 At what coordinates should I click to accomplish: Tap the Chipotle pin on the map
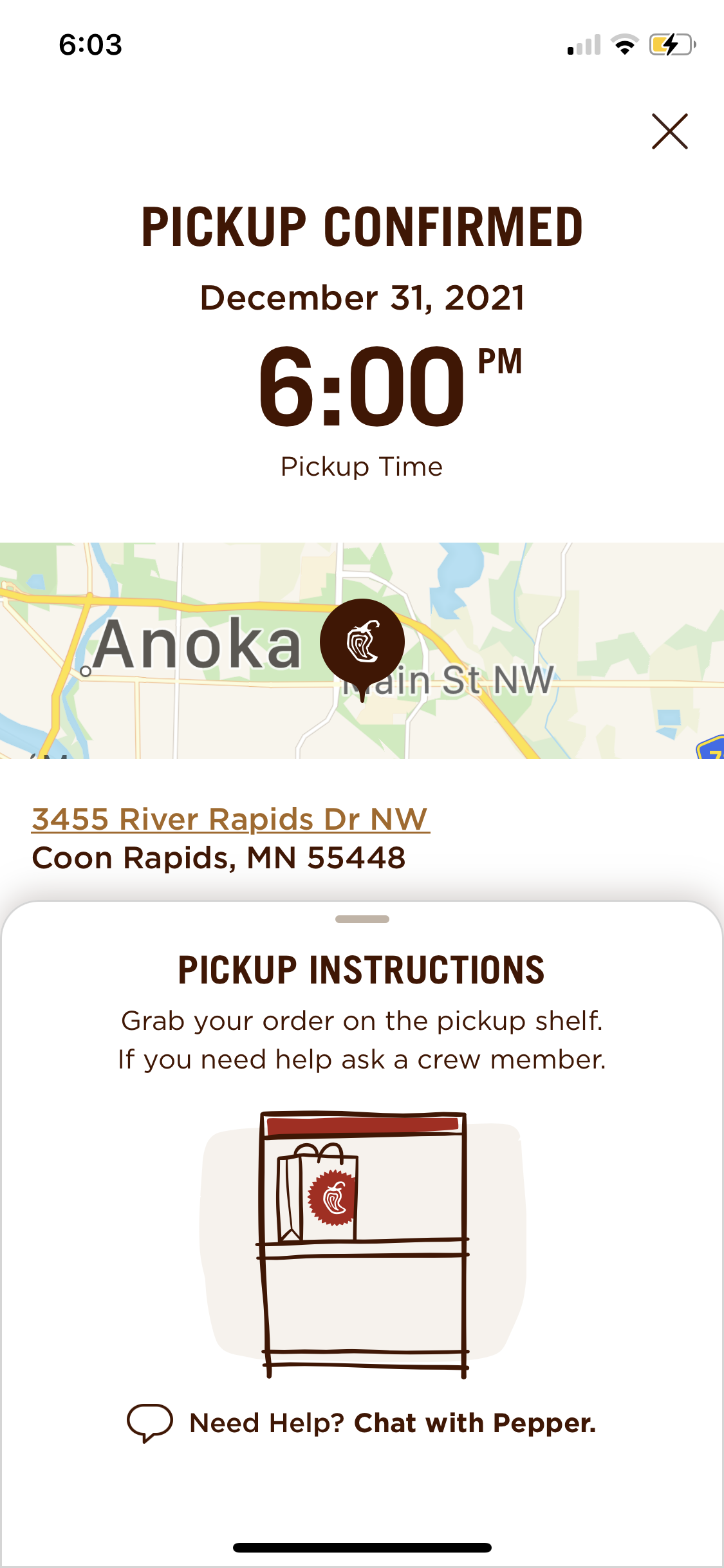click(362, 641)
